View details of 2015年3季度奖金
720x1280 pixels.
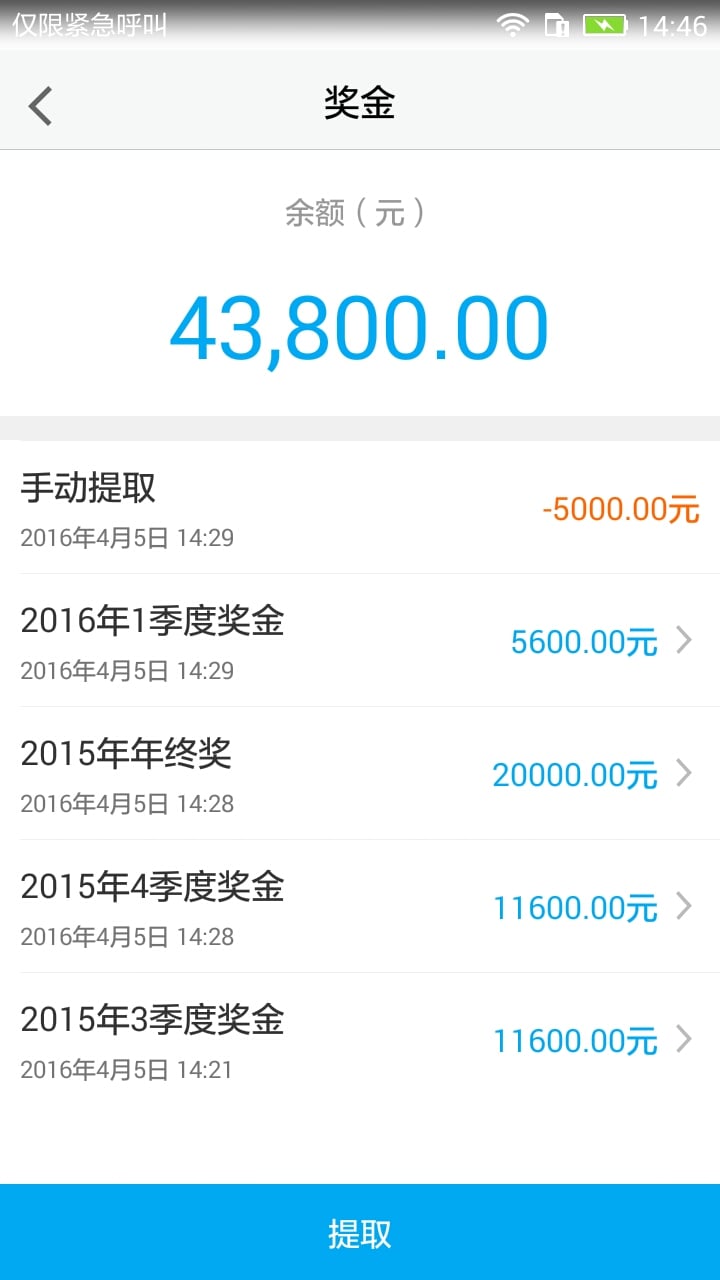360,1040
